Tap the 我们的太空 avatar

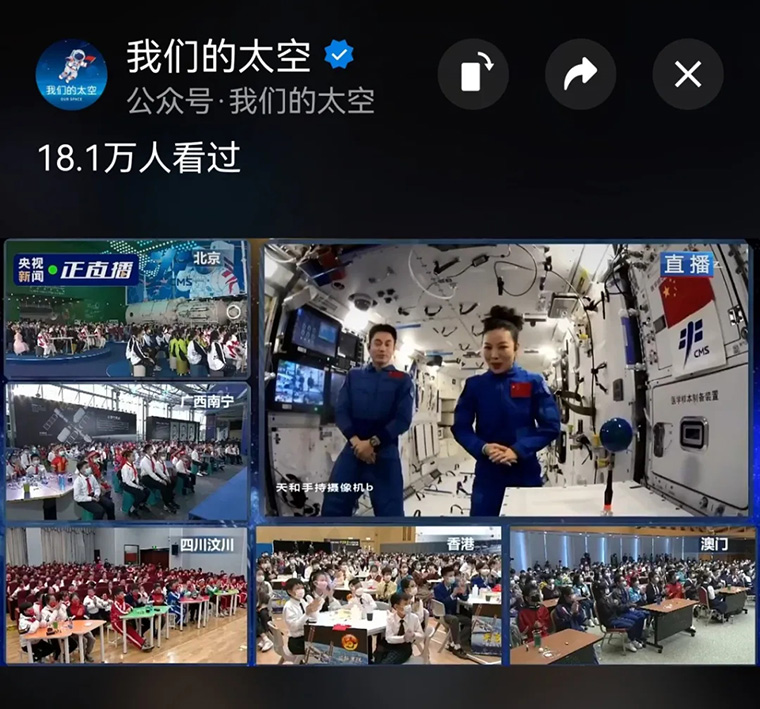[x=71, y=75]
